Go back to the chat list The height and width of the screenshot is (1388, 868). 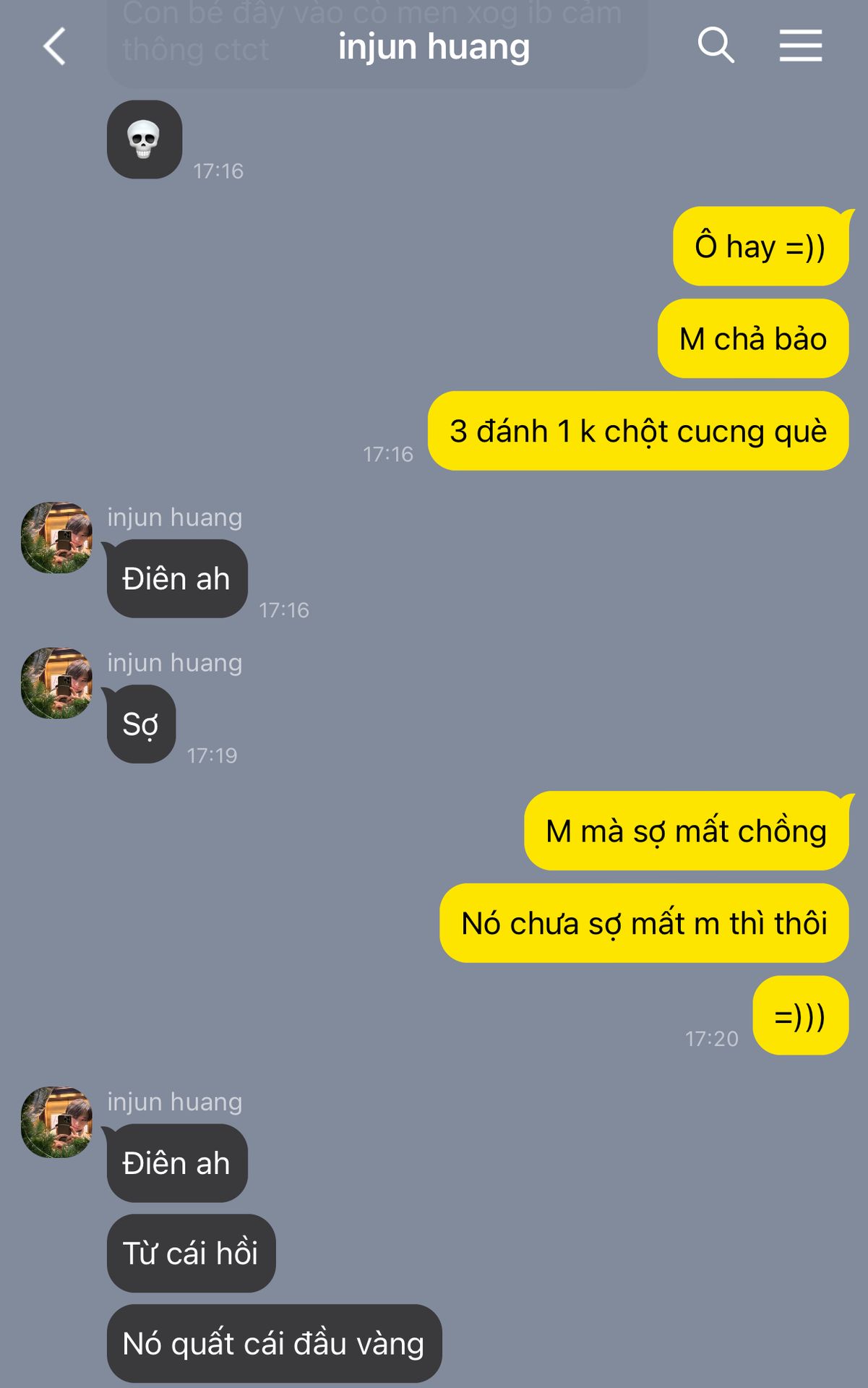[x=55, y=47]
